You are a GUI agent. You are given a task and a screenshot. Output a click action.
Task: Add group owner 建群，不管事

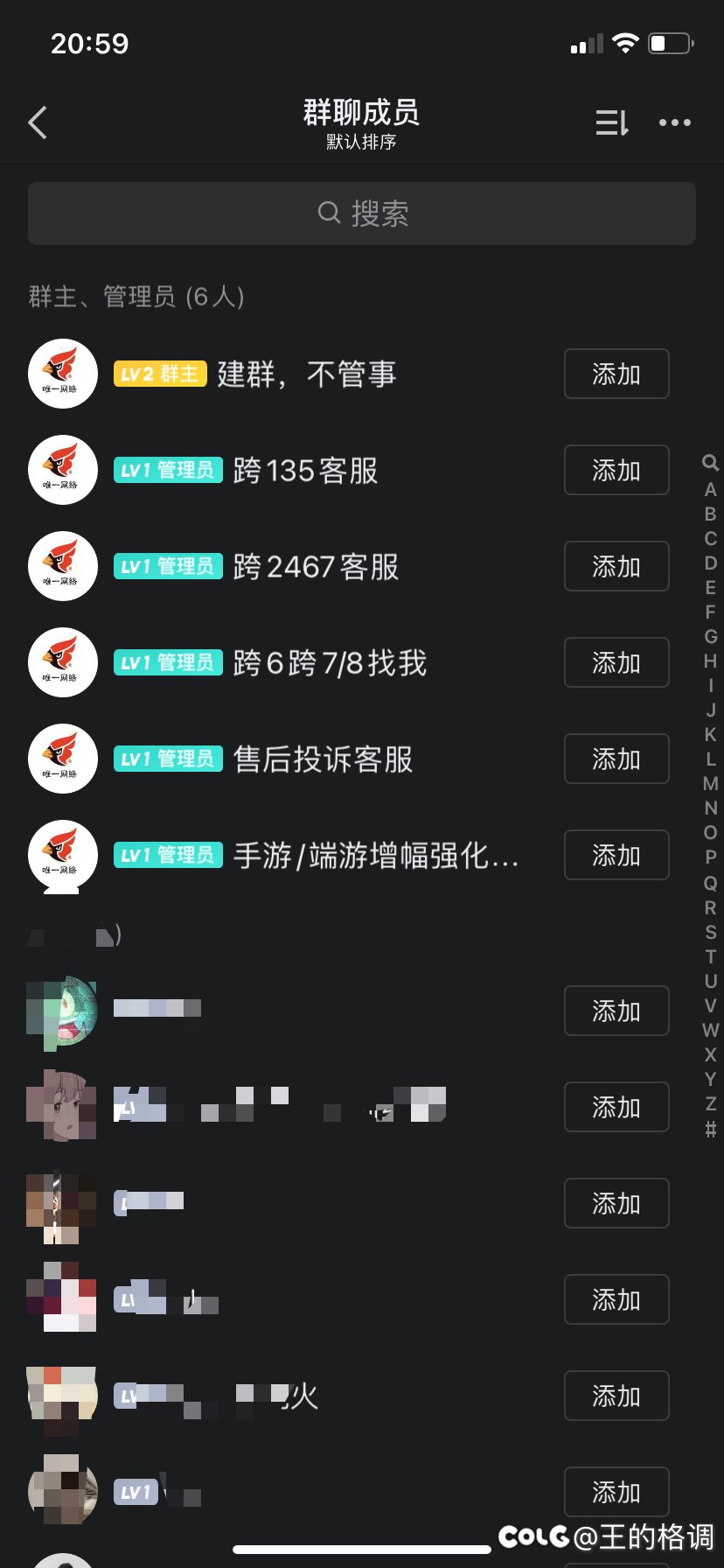(x=616, y=374)
